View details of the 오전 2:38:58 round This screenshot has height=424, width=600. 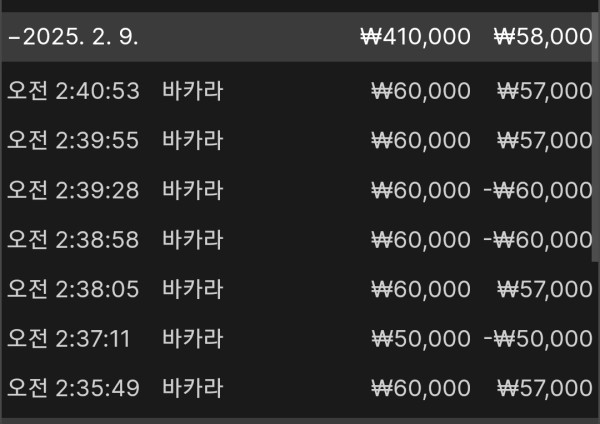(300, 239)
